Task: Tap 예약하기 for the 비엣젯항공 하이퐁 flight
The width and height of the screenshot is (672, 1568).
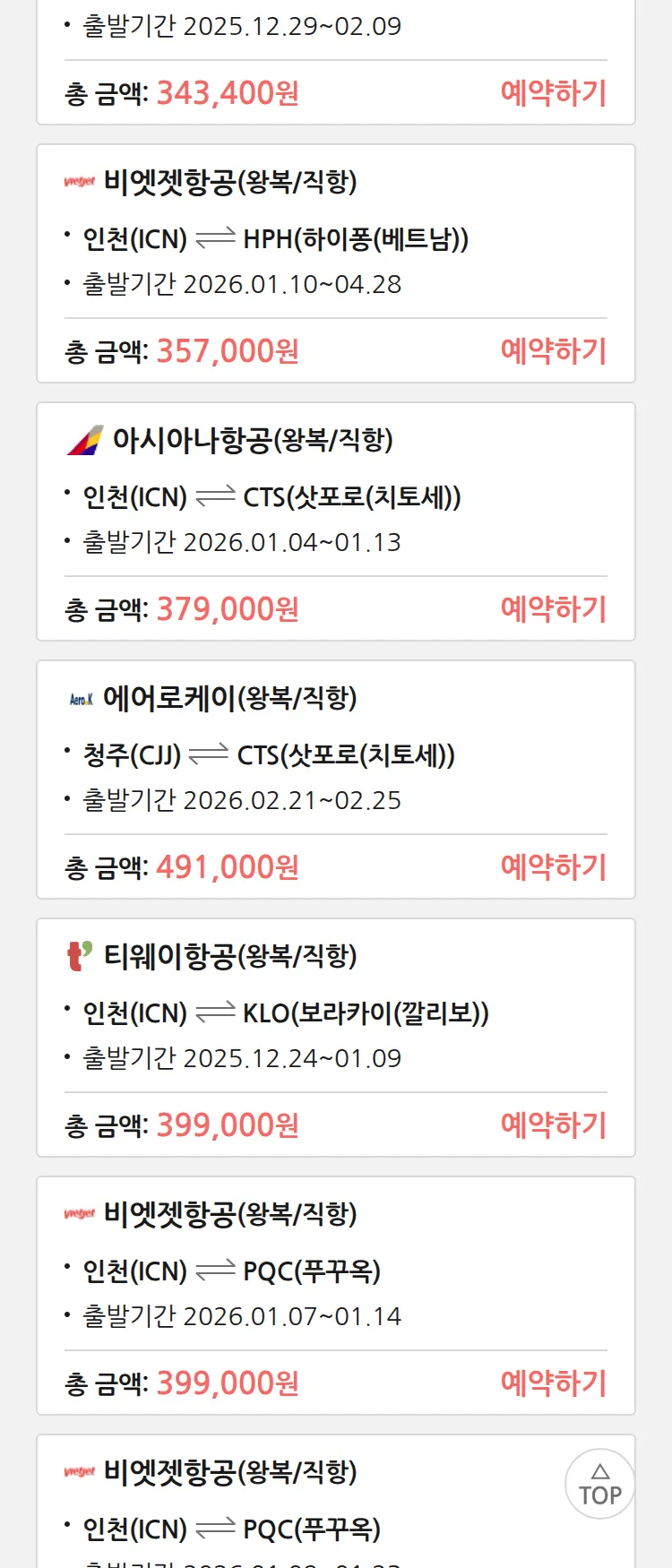Action: pos(553,351)
